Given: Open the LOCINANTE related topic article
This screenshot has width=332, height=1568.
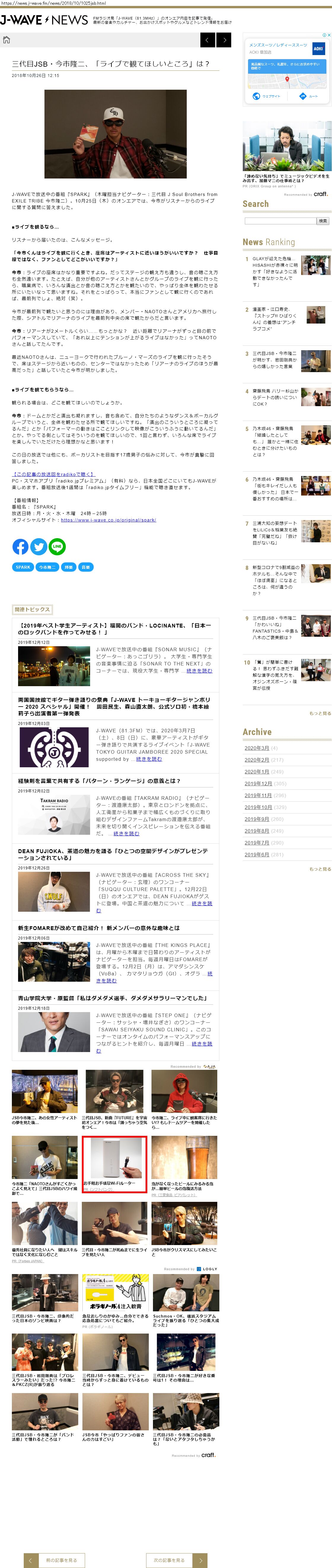Looking at the screenshot, I should coord(114,629).
